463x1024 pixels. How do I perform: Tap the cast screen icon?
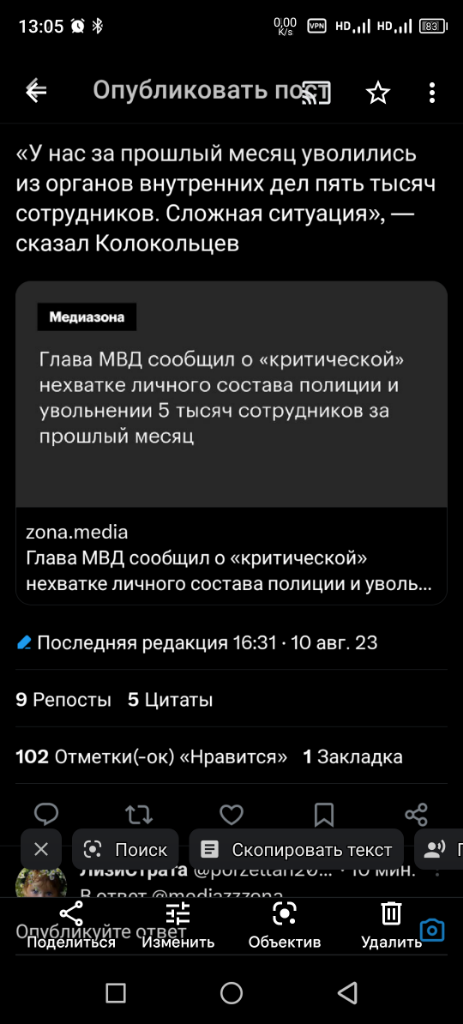click(x=317, y=93)
